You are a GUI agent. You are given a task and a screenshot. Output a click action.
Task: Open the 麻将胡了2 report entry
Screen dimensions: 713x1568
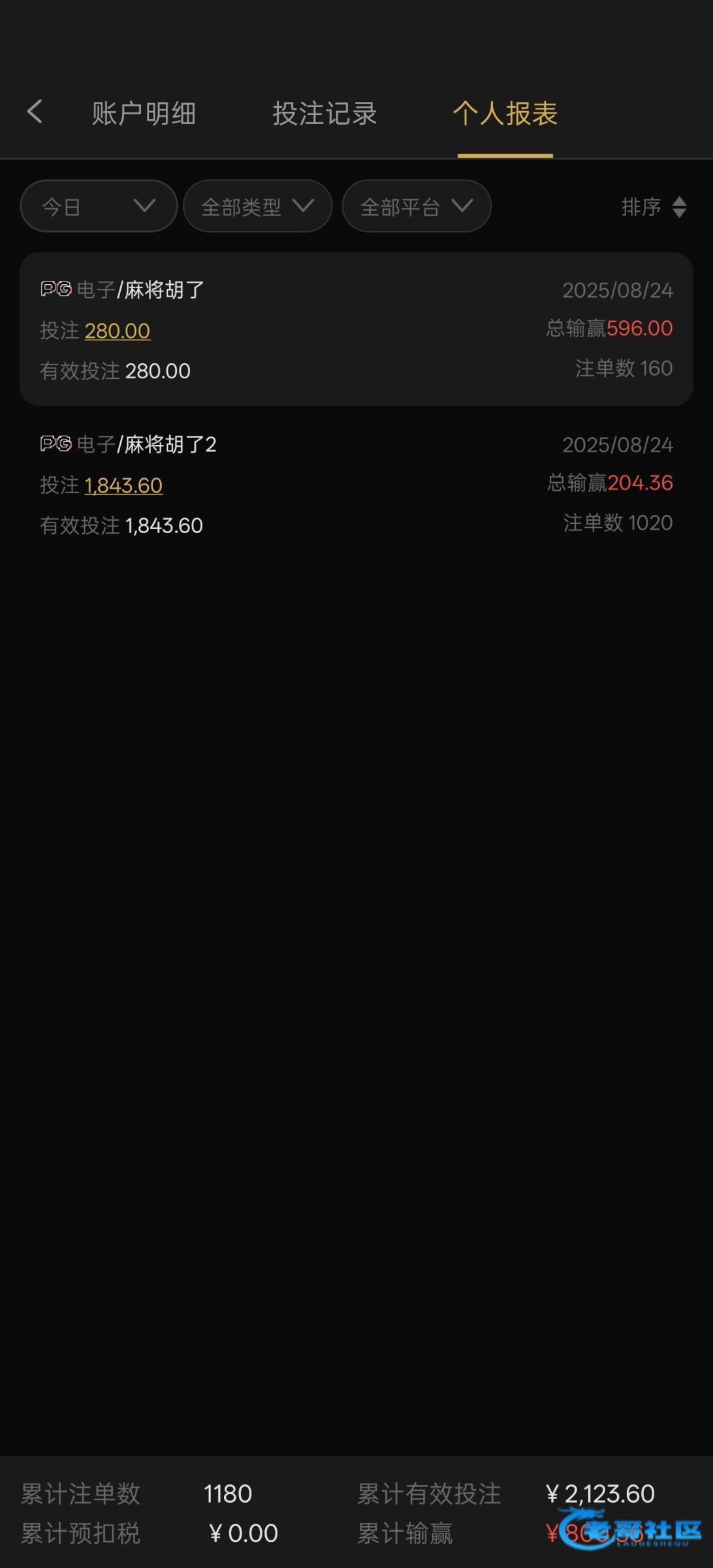click(x=356, y=484)
